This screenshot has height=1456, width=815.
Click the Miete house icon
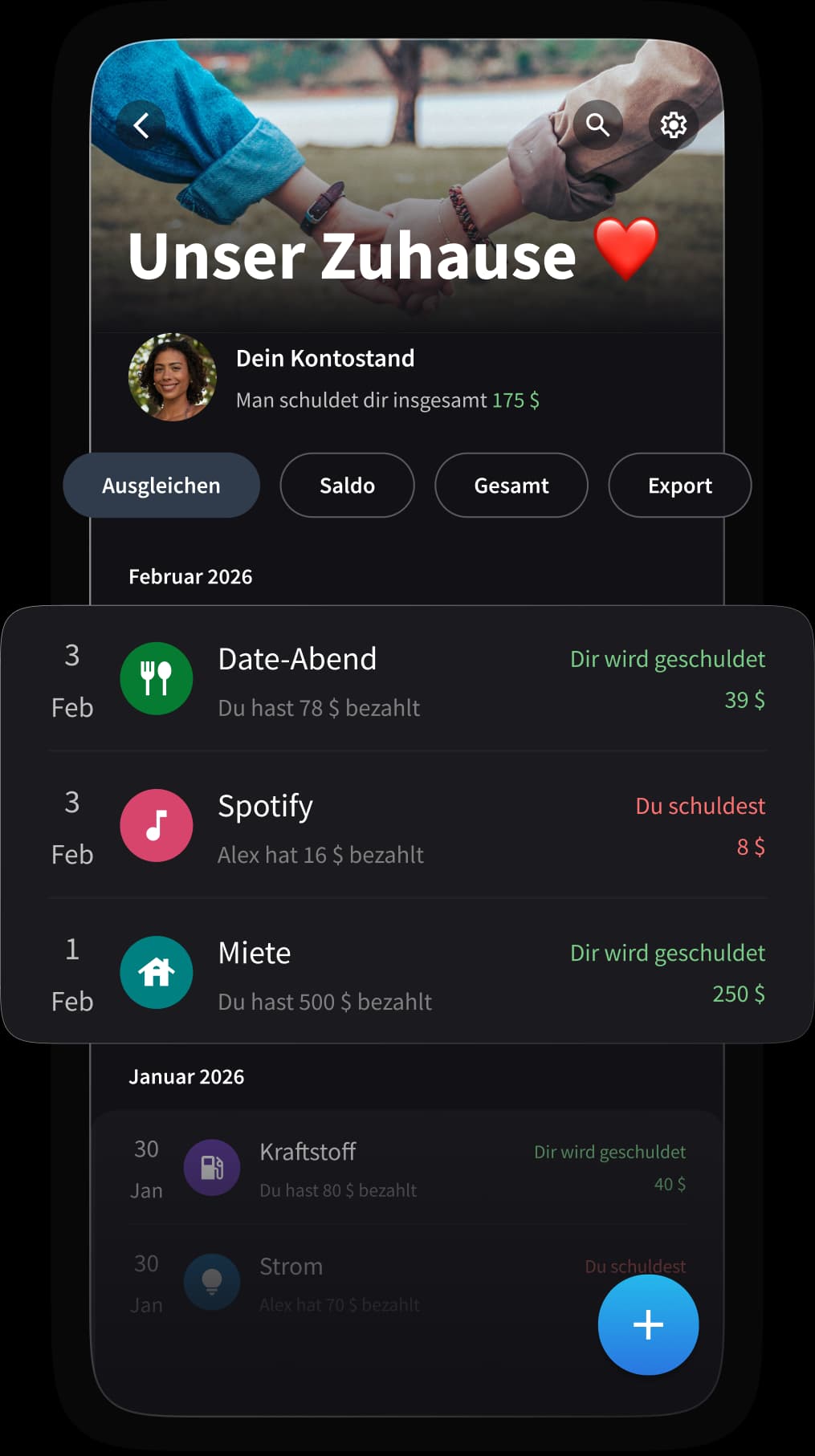pos(156,972)
